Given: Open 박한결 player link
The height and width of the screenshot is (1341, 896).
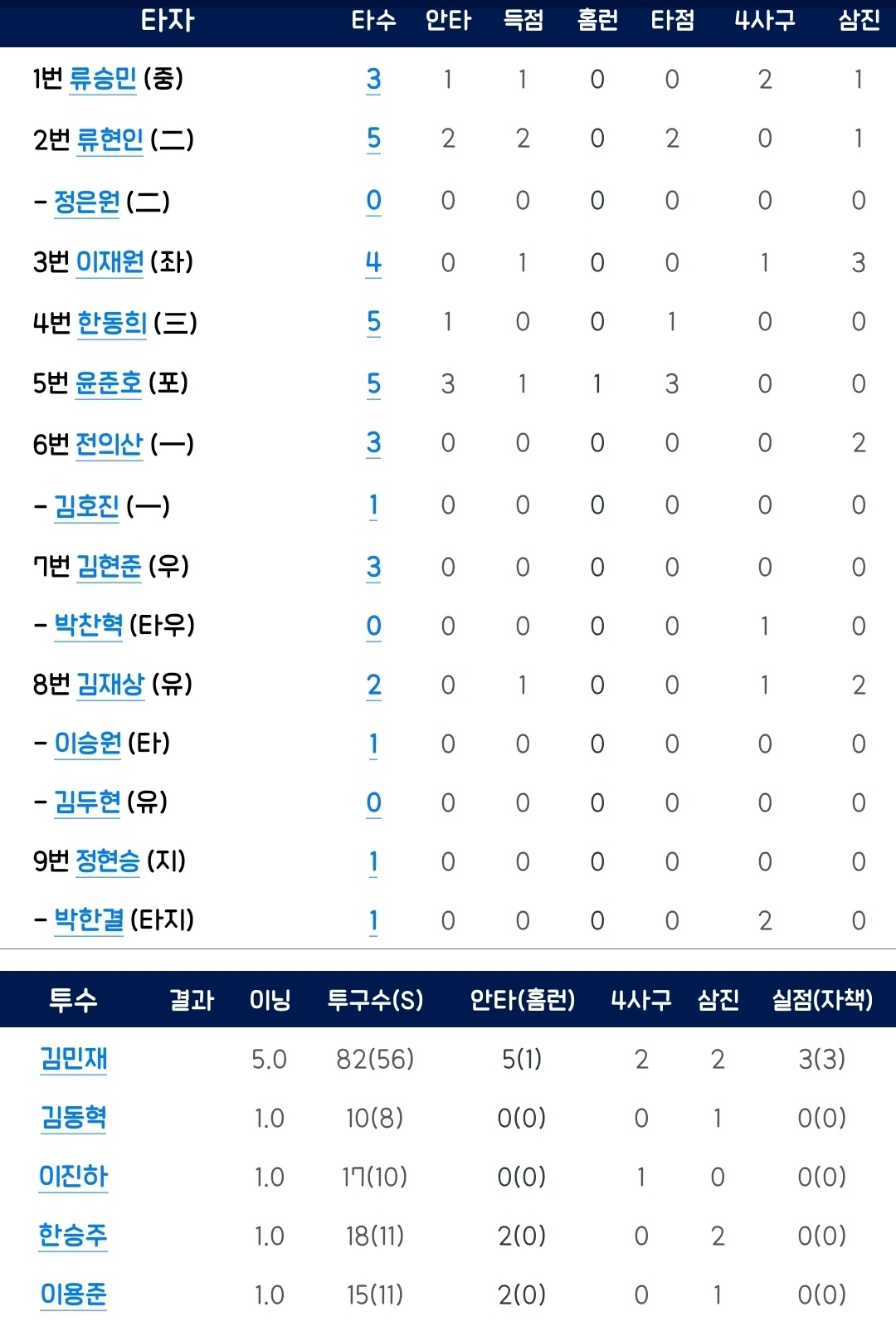Looking at the screenshot, I should pyautogui.click(x=89, y=919).
